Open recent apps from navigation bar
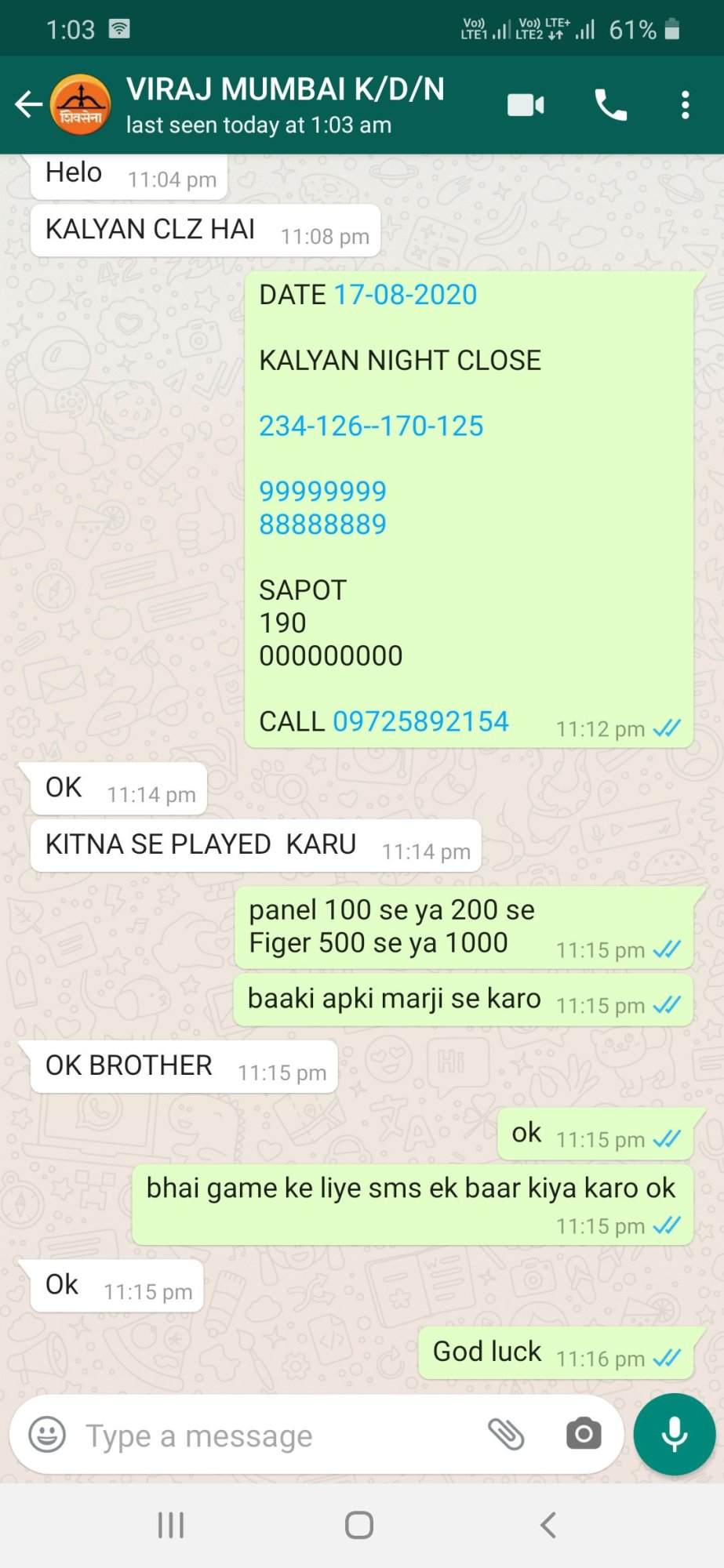 point(171,1525)
